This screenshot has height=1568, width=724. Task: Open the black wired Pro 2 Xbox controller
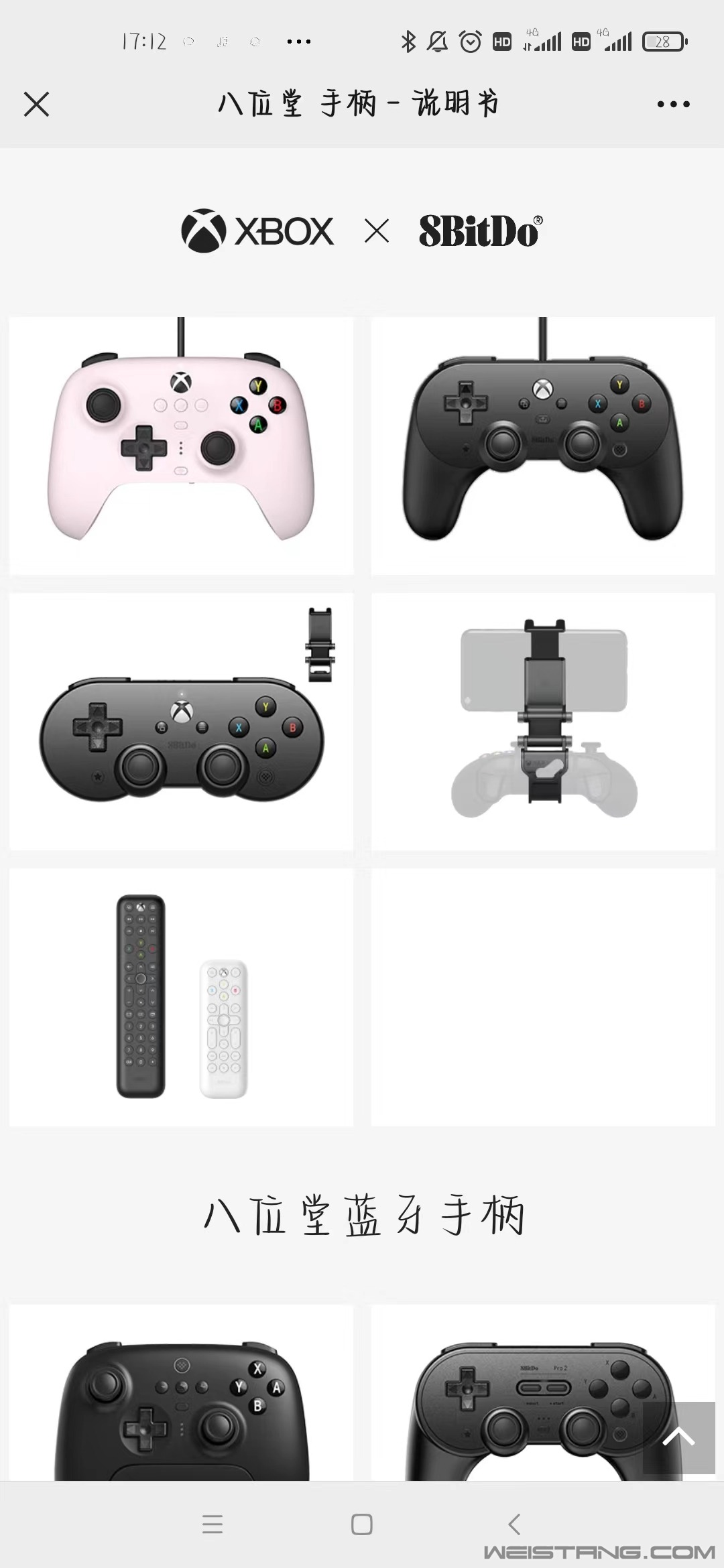(x=542, y=446)
